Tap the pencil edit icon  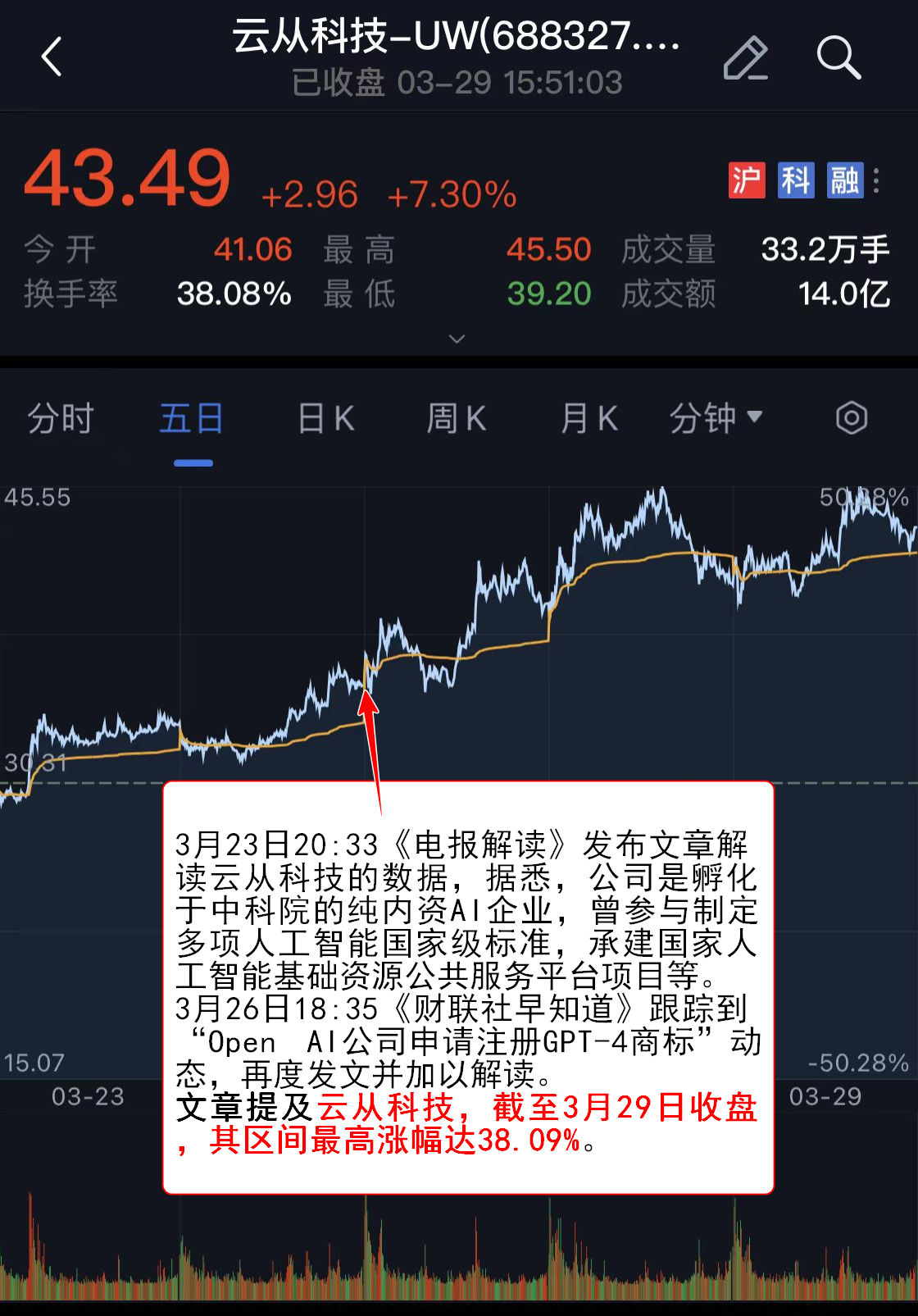(745, 58)
